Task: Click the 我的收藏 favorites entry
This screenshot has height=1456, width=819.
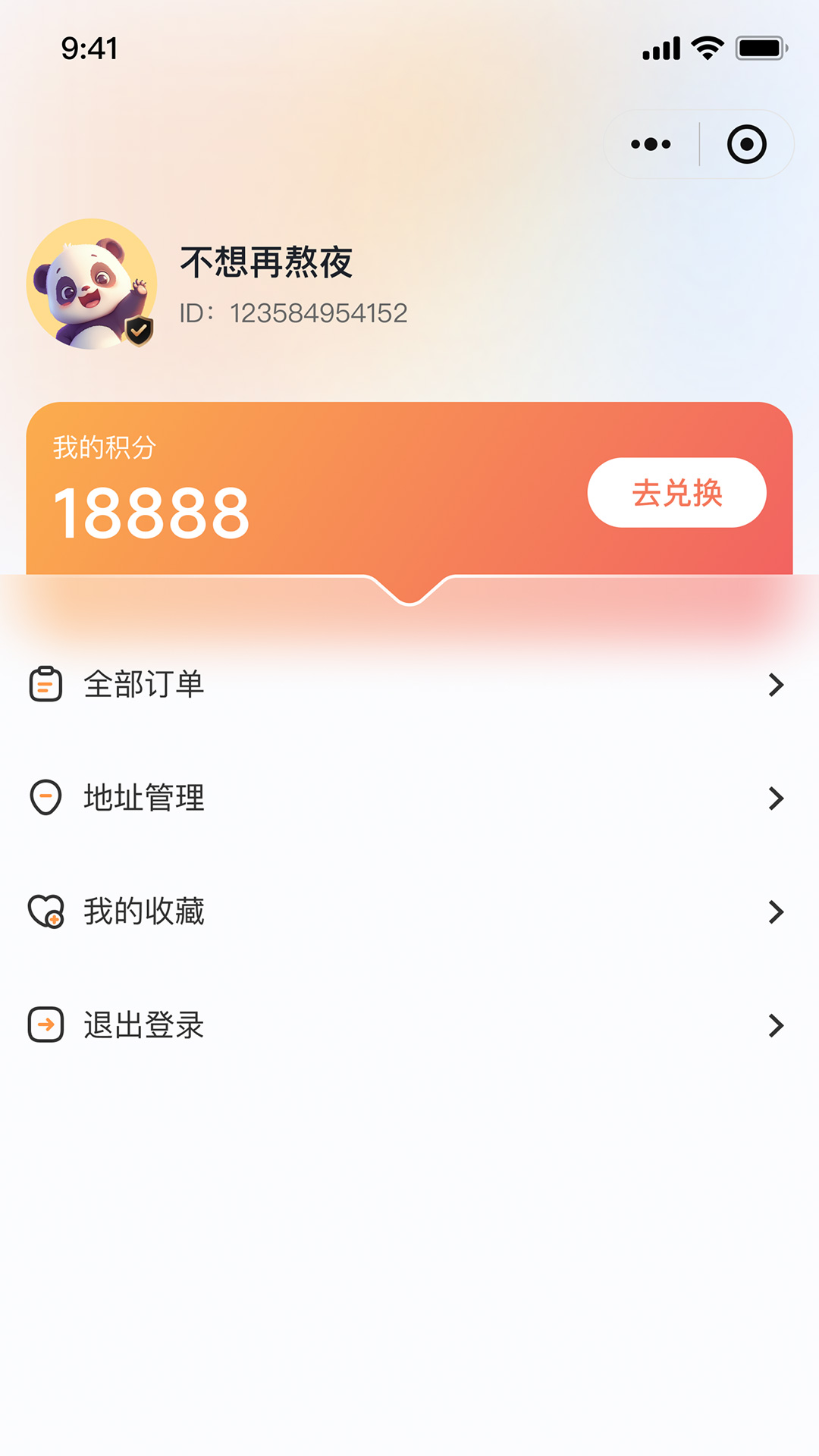Action: click(x=144, y=912)
